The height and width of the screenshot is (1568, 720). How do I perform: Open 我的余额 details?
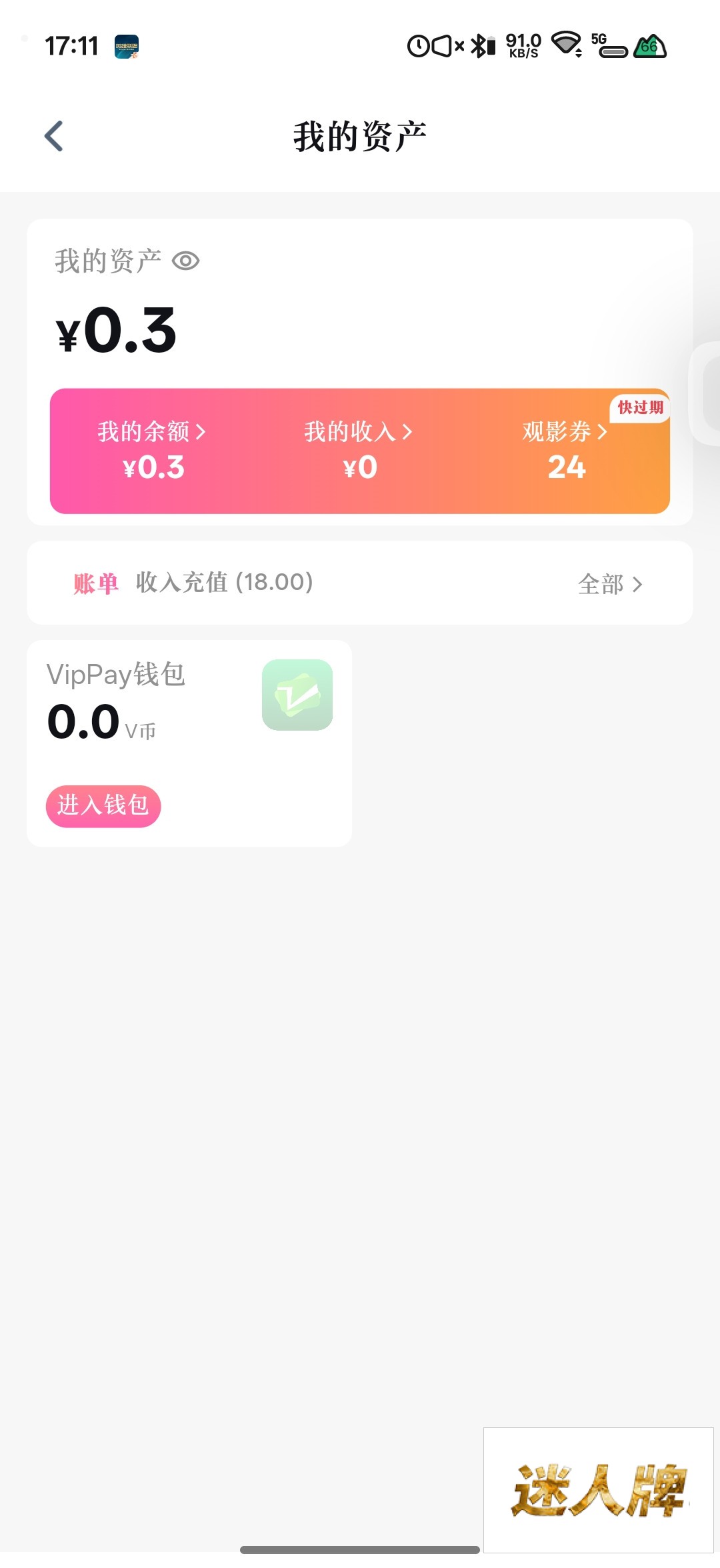click(x=153, y=450)
